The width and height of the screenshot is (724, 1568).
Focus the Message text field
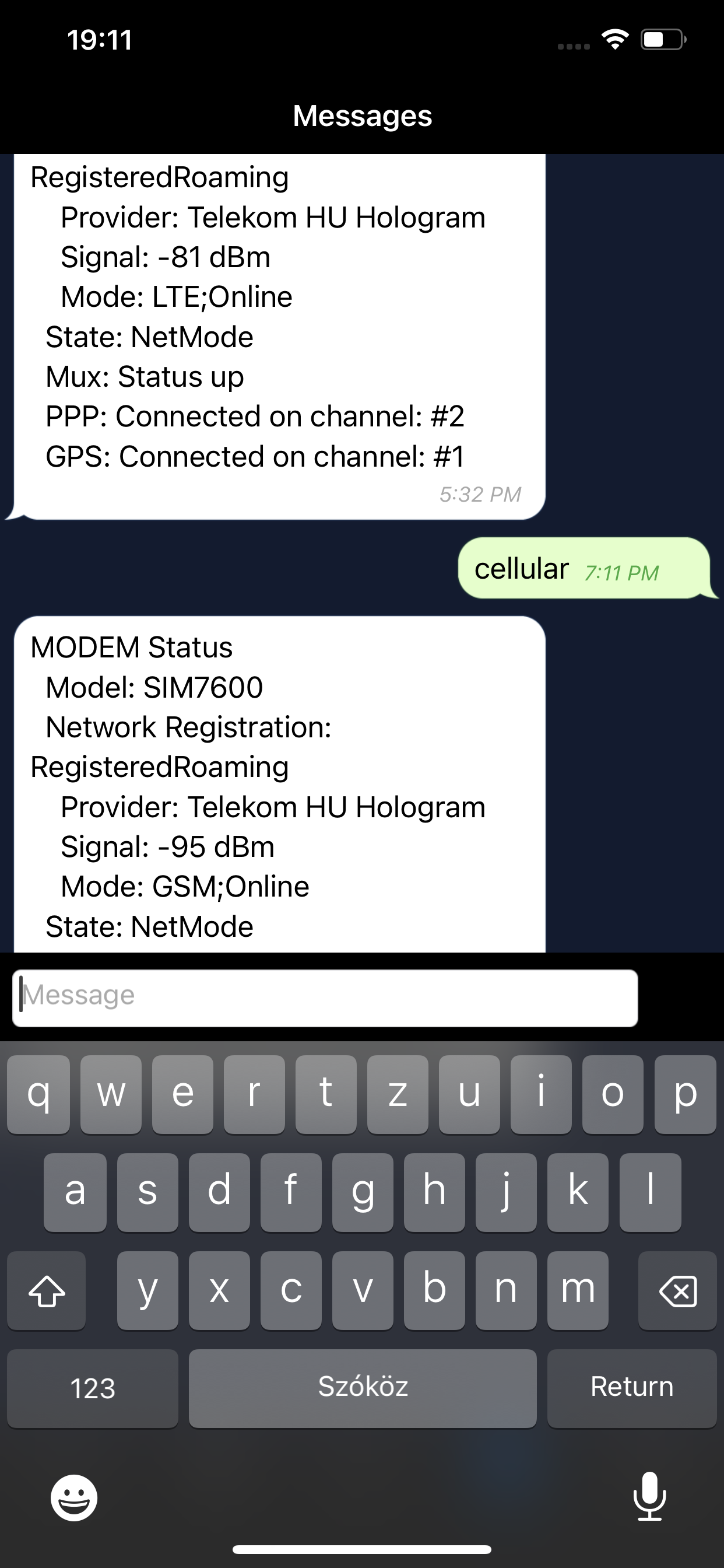[325, 998]
